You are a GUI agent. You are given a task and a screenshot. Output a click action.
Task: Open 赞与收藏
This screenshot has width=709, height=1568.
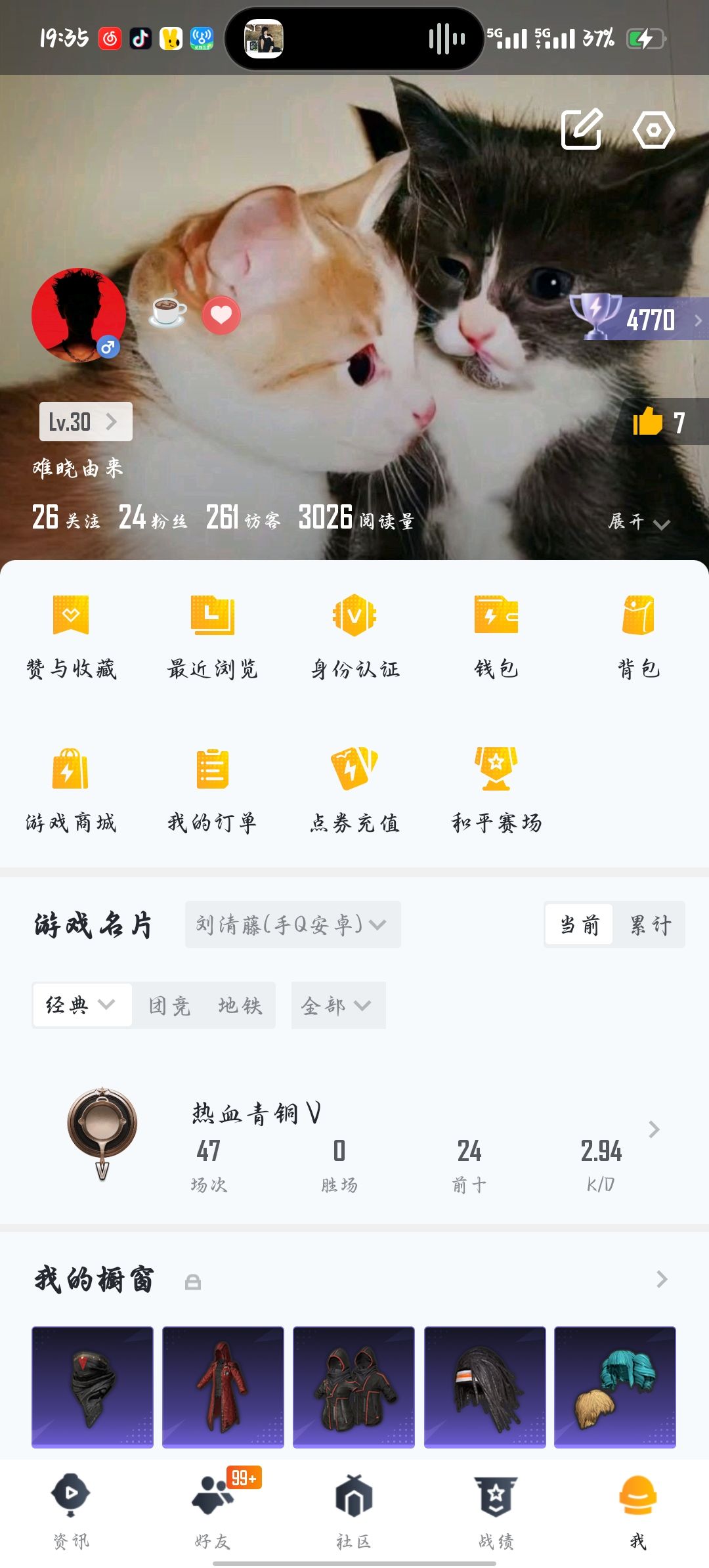(71, 636)
